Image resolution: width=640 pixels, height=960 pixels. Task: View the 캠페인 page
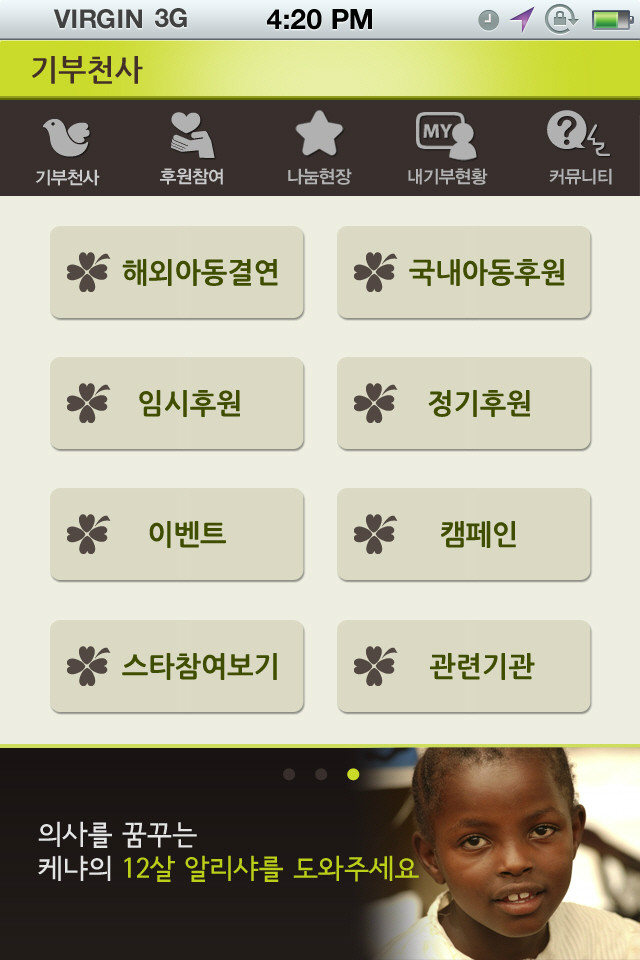pos(464,534)
